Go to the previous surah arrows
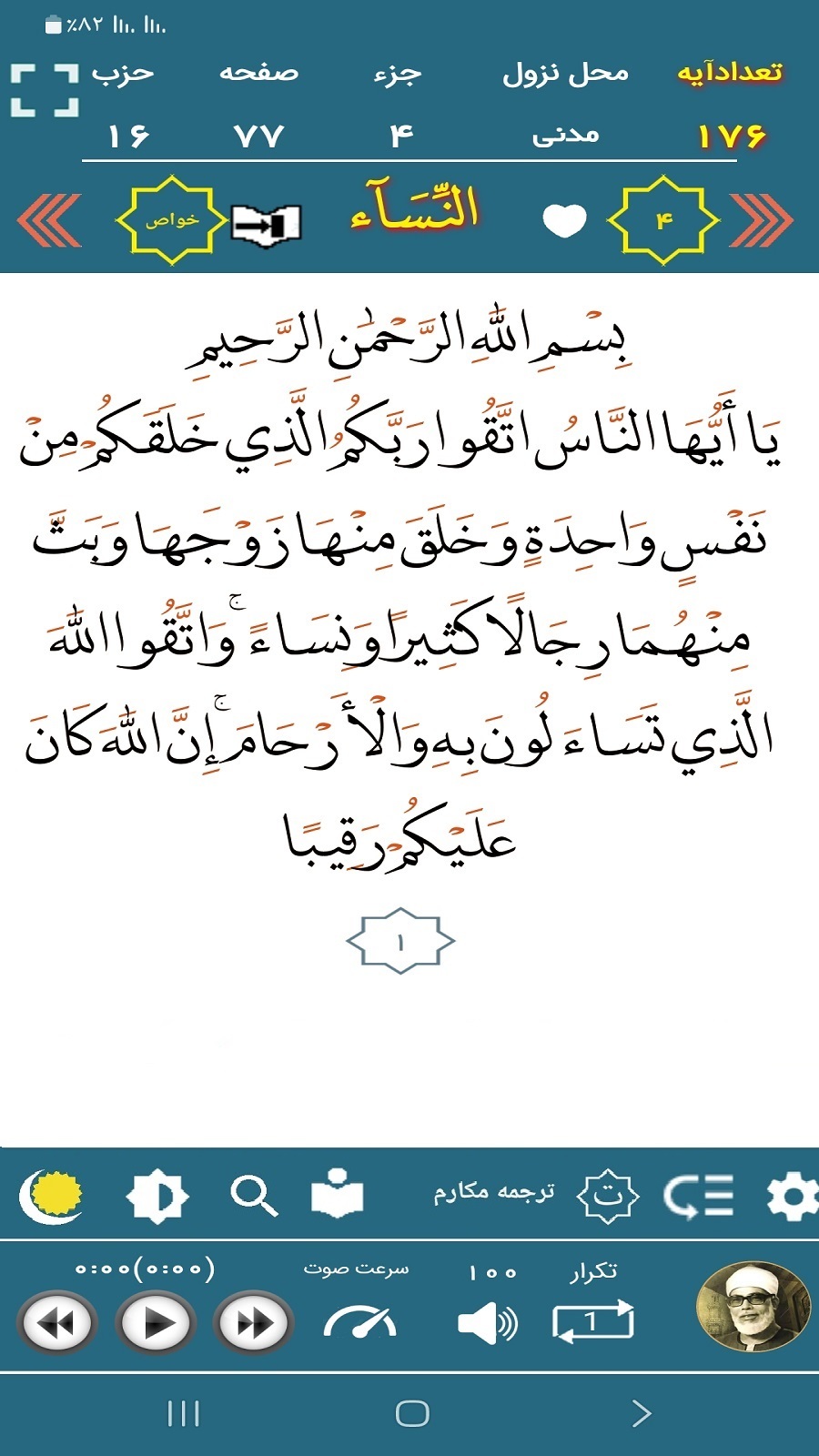 click(49, 221)
